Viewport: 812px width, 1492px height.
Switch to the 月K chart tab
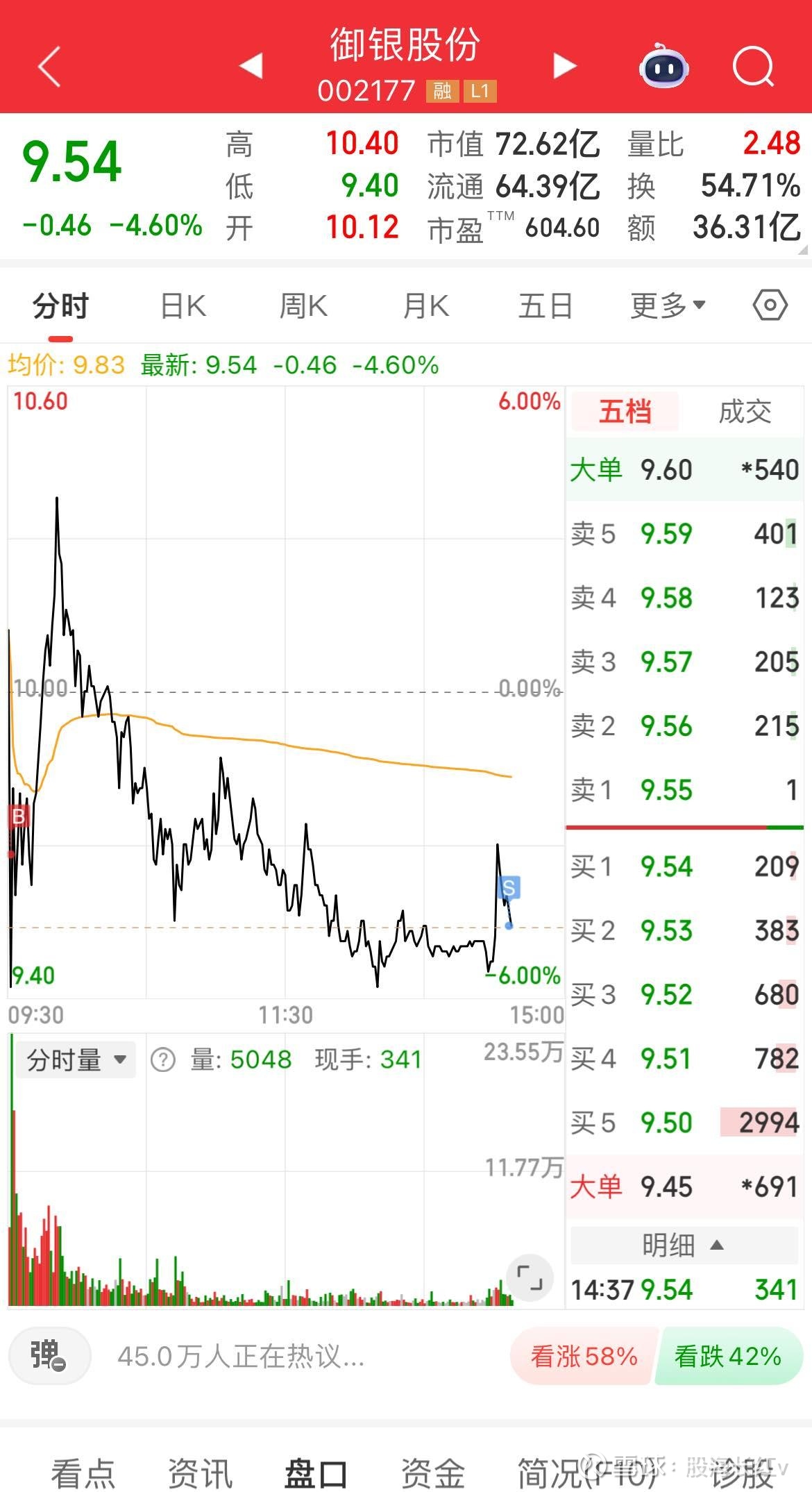pos(425,306)
